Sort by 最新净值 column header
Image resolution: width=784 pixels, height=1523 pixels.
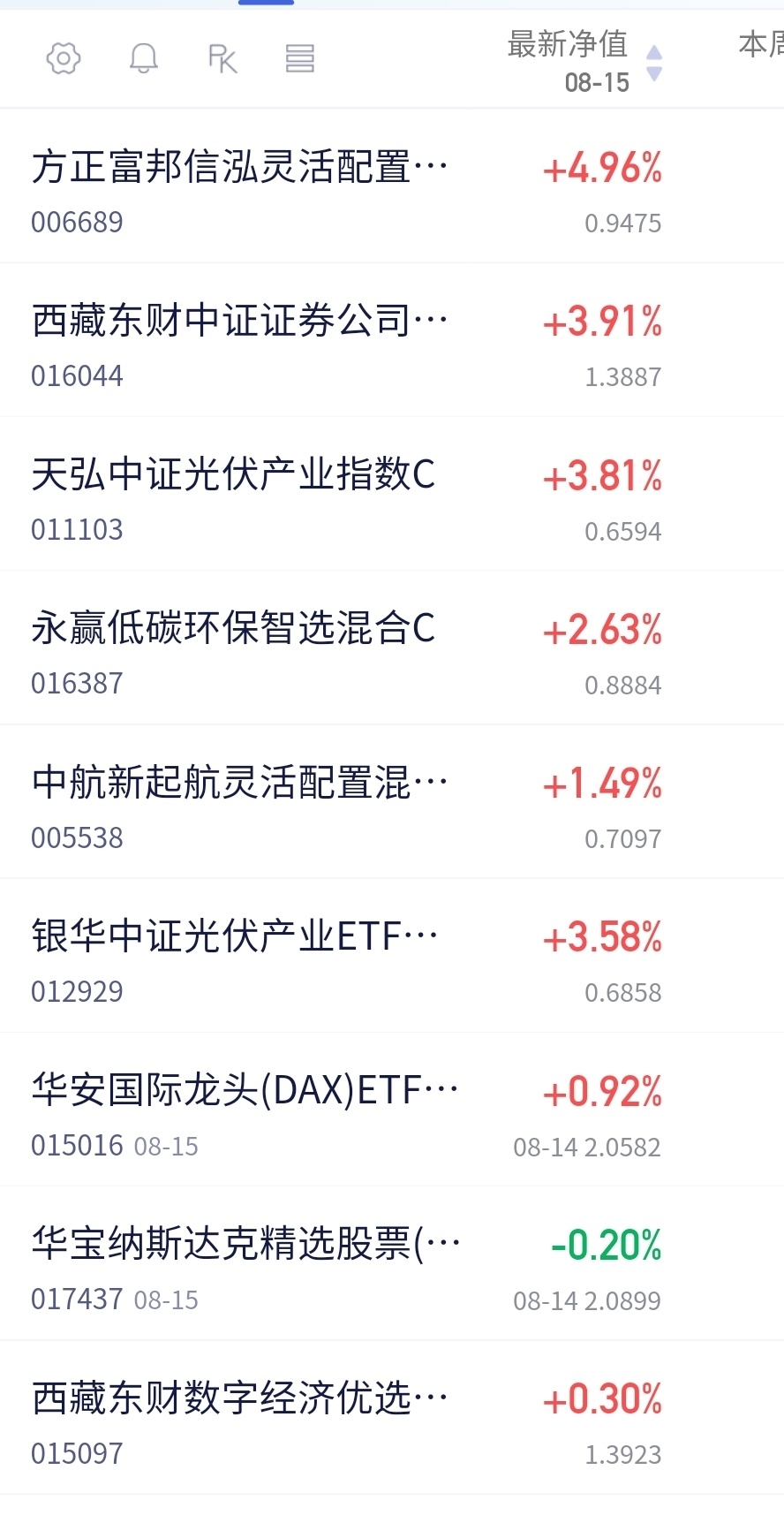pyautogui.click(x=584, y=62)
